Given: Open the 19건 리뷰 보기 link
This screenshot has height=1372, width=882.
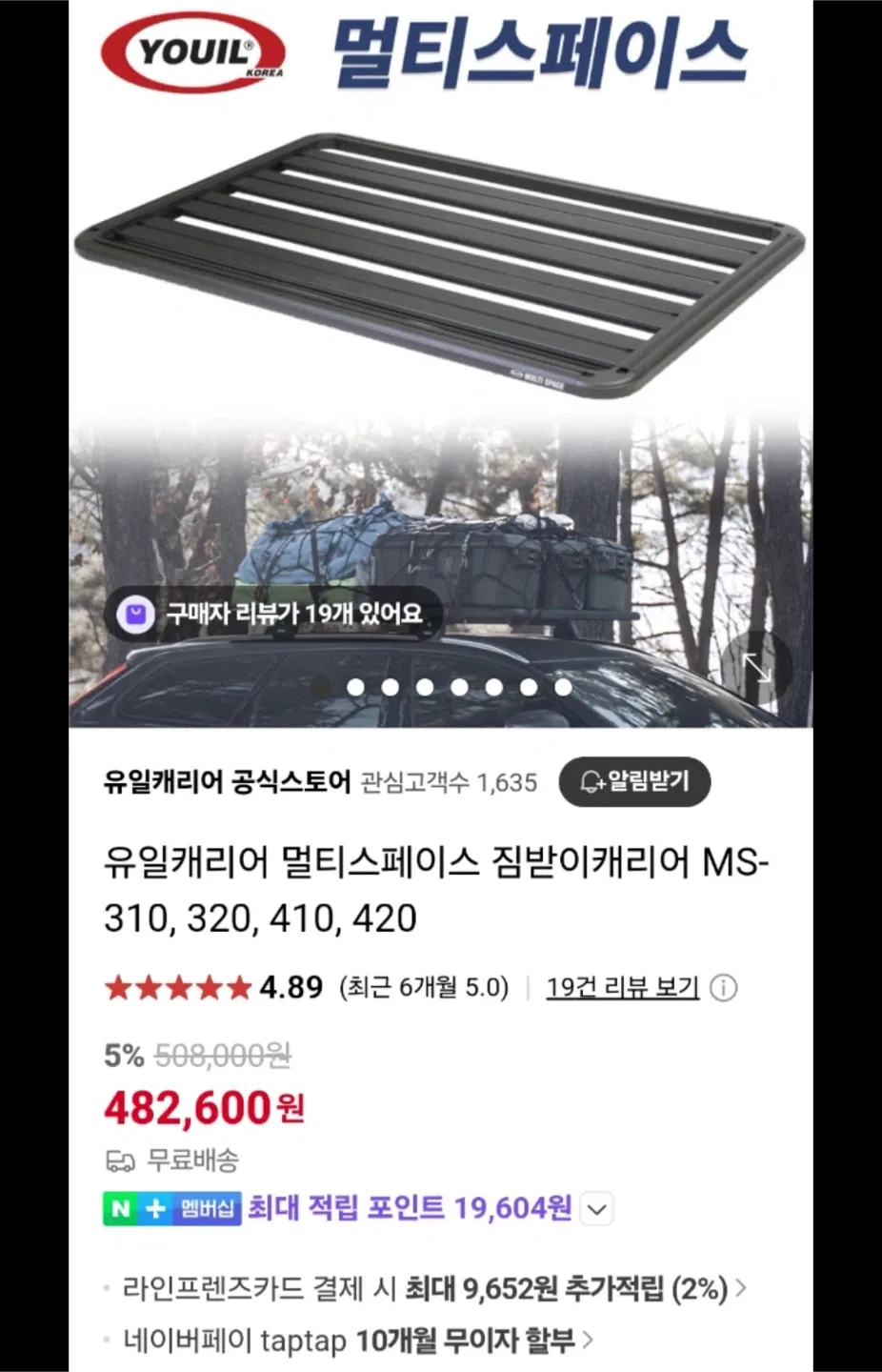Looking at the screenshot, I should pyautogui.click(x=622, y=987).
